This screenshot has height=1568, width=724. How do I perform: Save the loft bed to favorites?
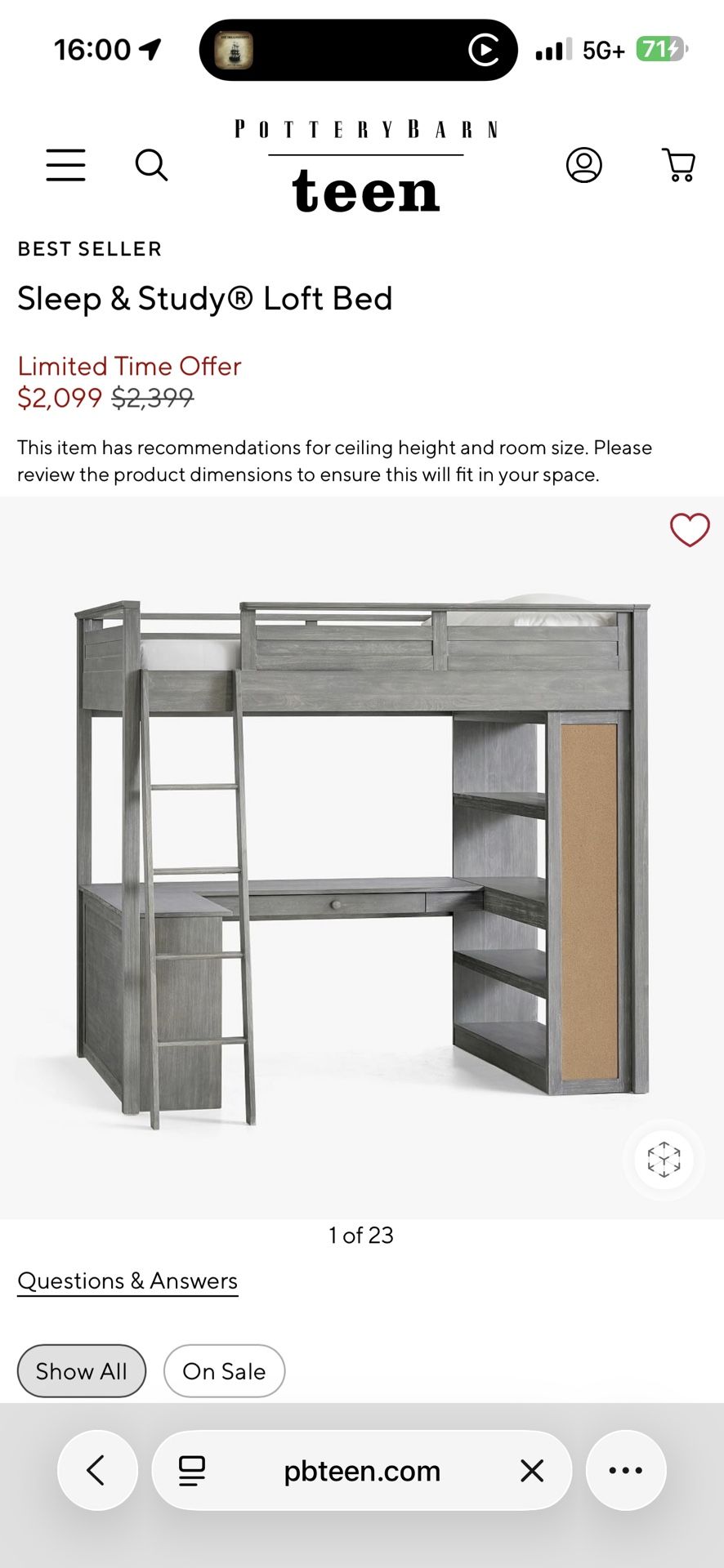tap(690, 530)
